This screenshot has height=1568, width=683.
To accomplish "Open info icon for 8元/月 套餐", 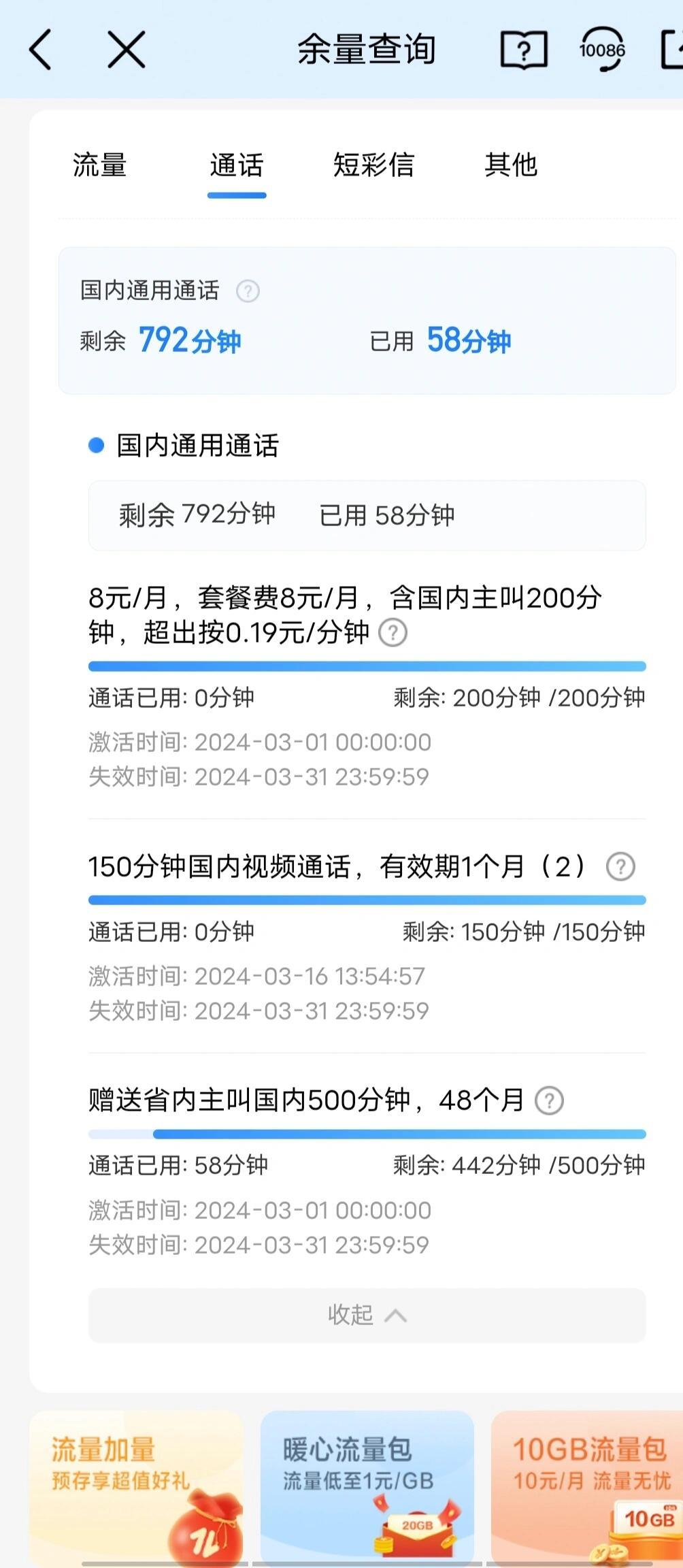I will click(x=393, y=633).
